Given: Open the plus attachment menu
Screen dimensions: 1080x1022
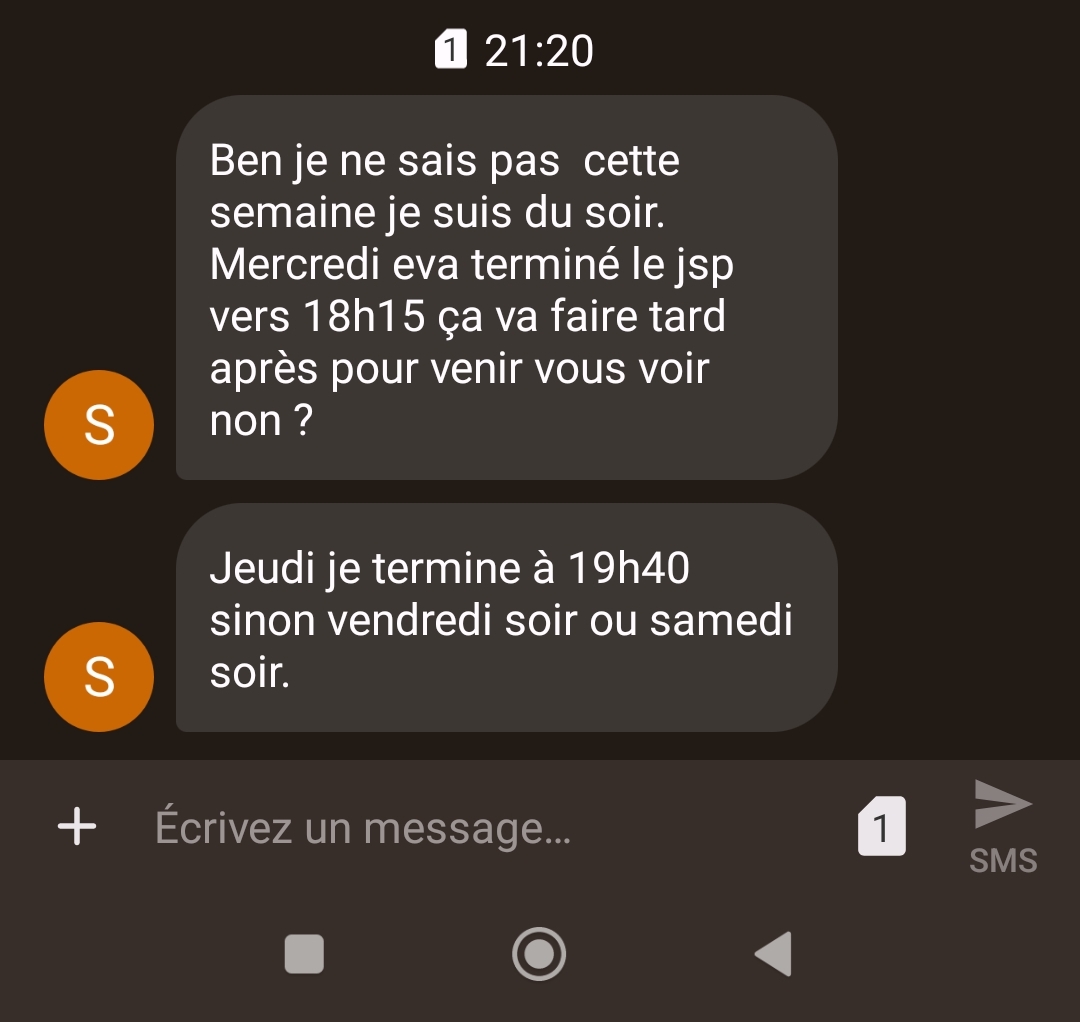Looking at the screenshot, I should pyautogui.click(x=77, y=827).
